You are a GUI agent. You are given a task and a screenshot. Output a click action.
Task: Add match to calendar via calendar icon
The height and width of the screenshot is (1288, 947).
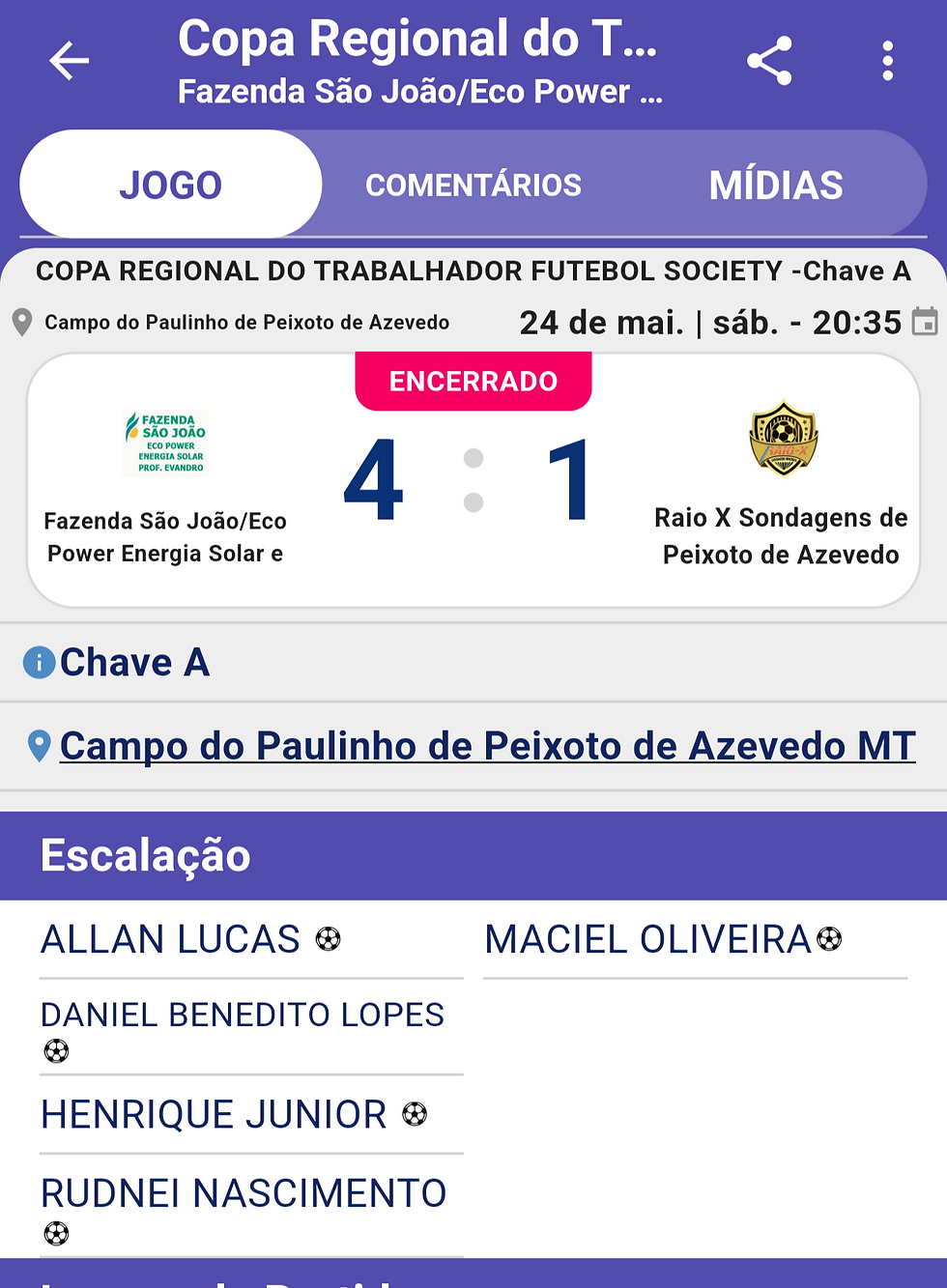coord(925,322)
